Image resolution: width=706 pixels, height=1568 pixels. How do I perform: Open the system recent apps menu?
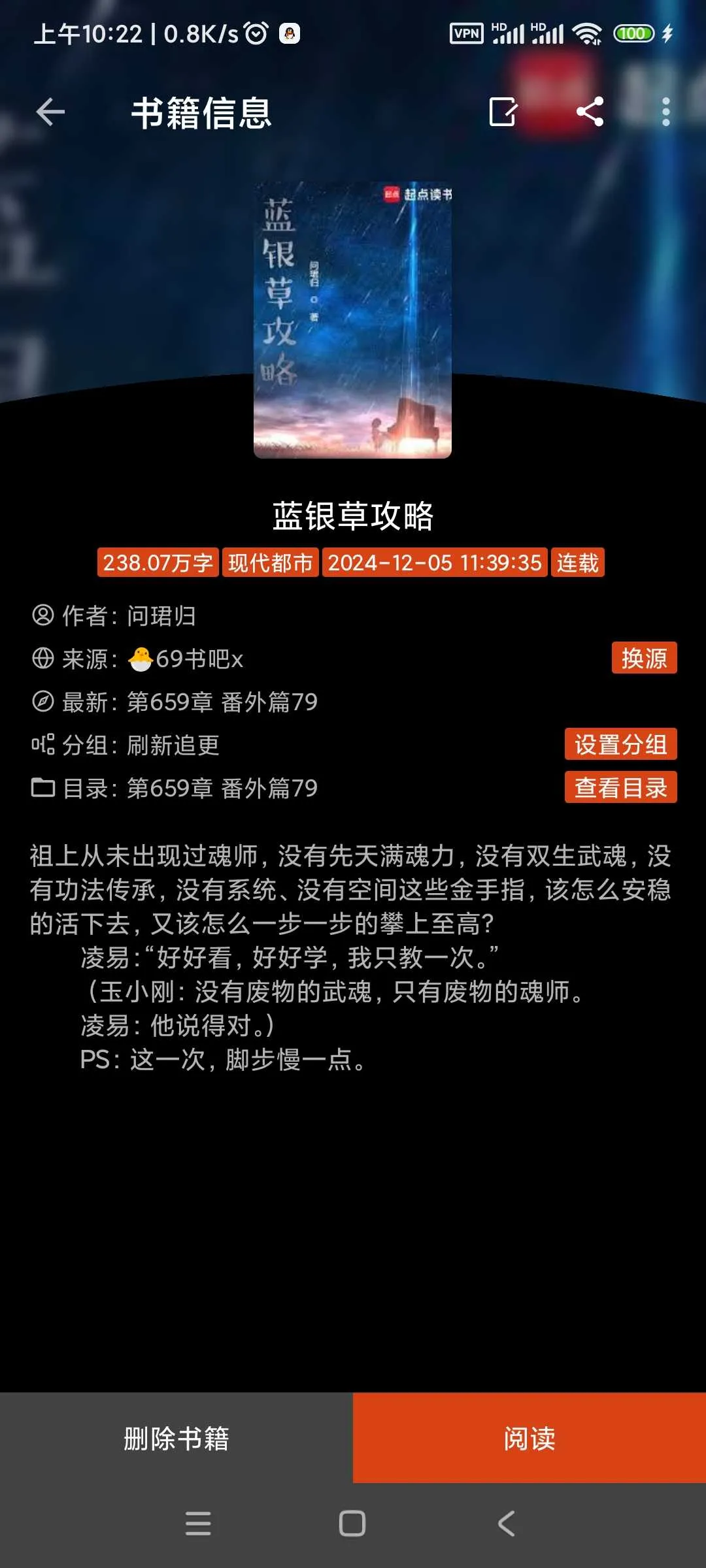198,1524
